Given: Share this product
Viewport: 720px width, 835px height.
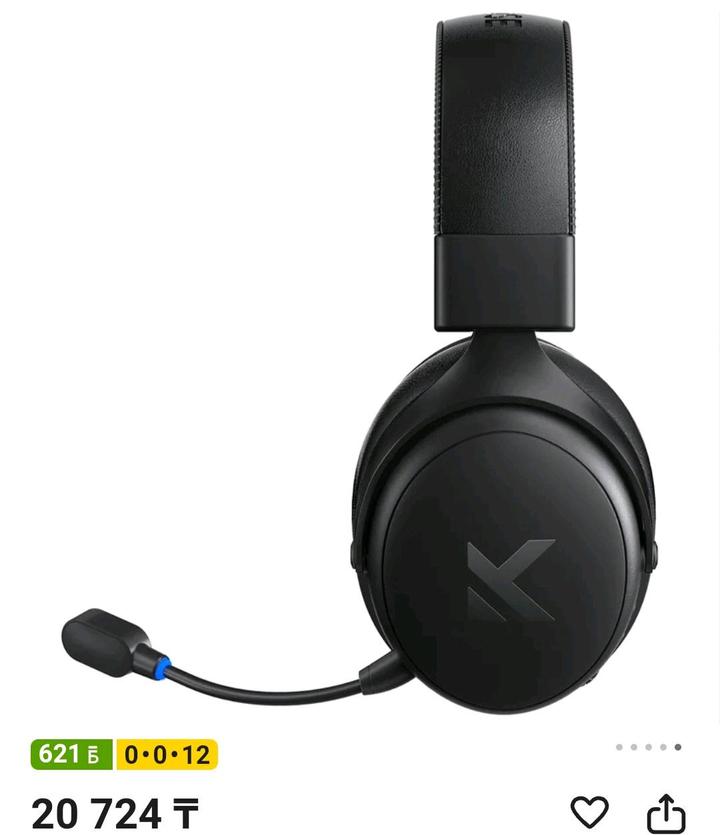Looking at the screenshot, I should click(666, 812).
